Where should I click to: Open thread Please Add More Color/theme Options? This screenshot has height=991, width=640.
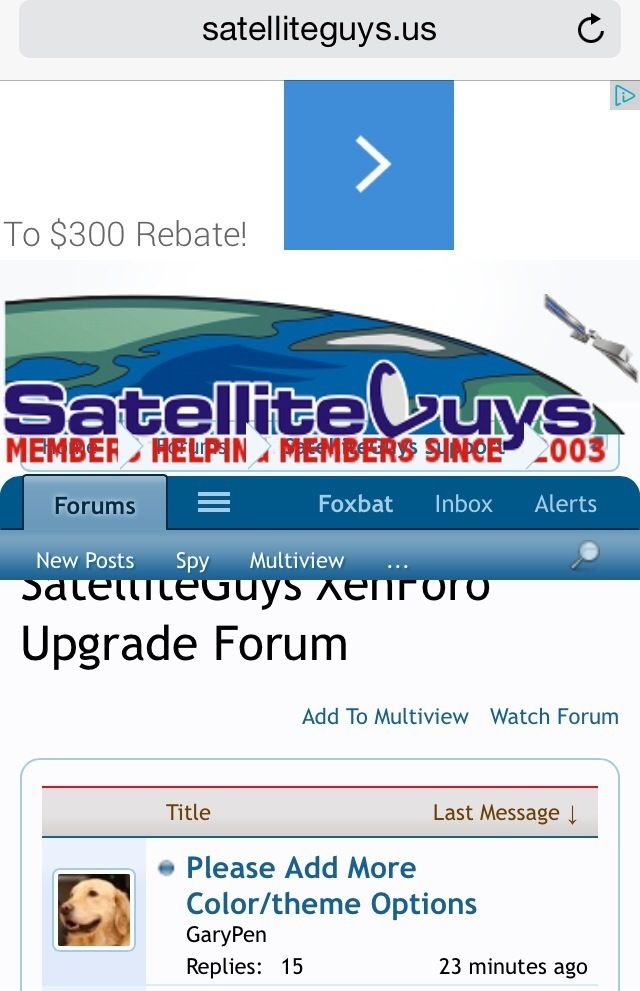point(330,886)
